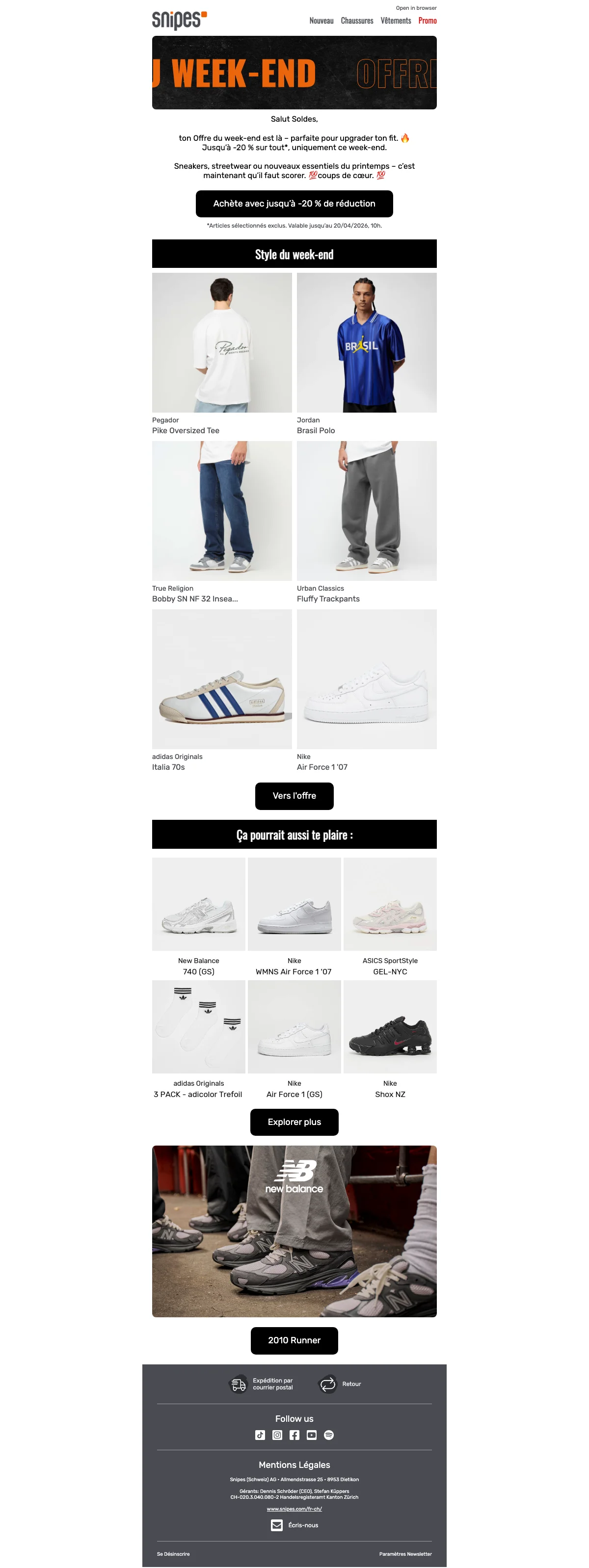The height and width of the screenshot is (1568, 589).
Task: Tap the Explorer plus button
Action: [294, 1123]
